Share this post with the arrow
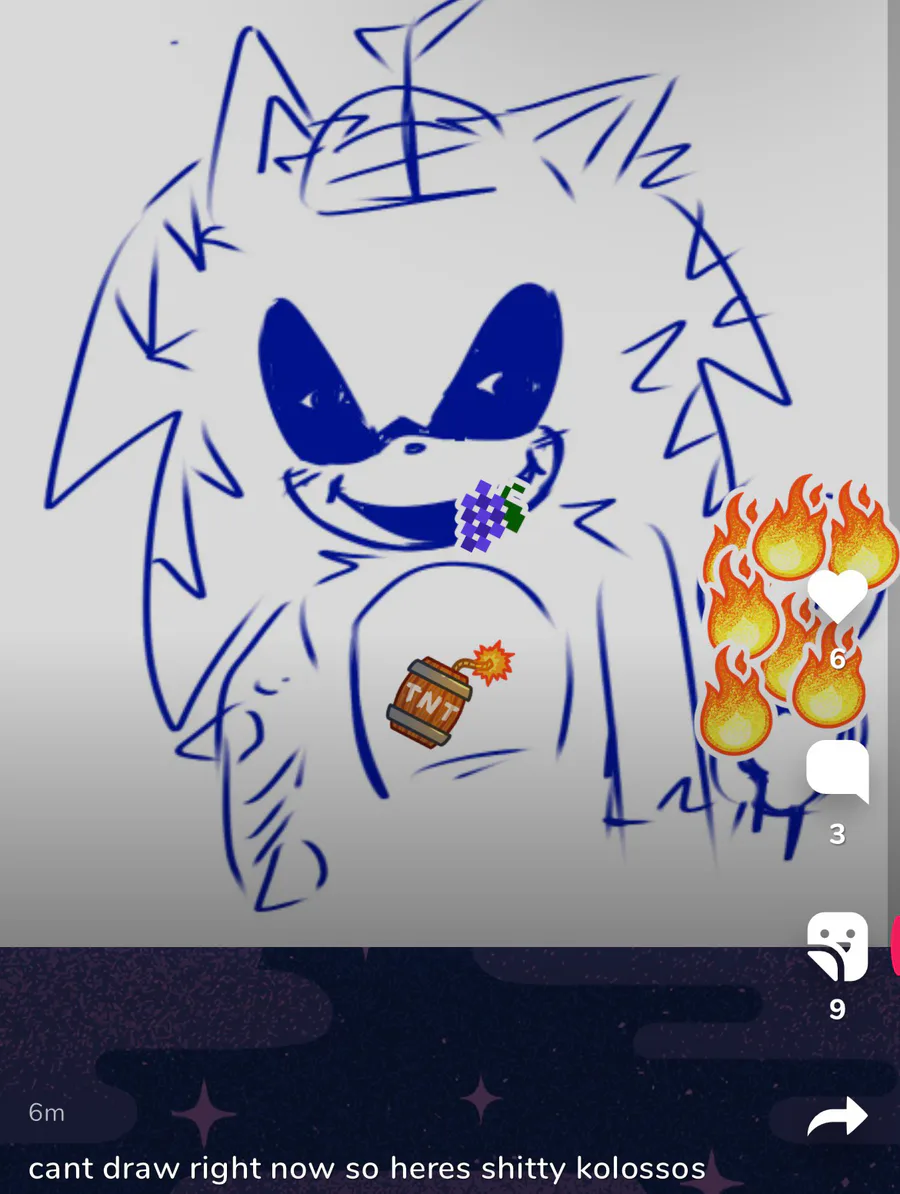This screenshot has width=900, height=1194. [837, 1116]
